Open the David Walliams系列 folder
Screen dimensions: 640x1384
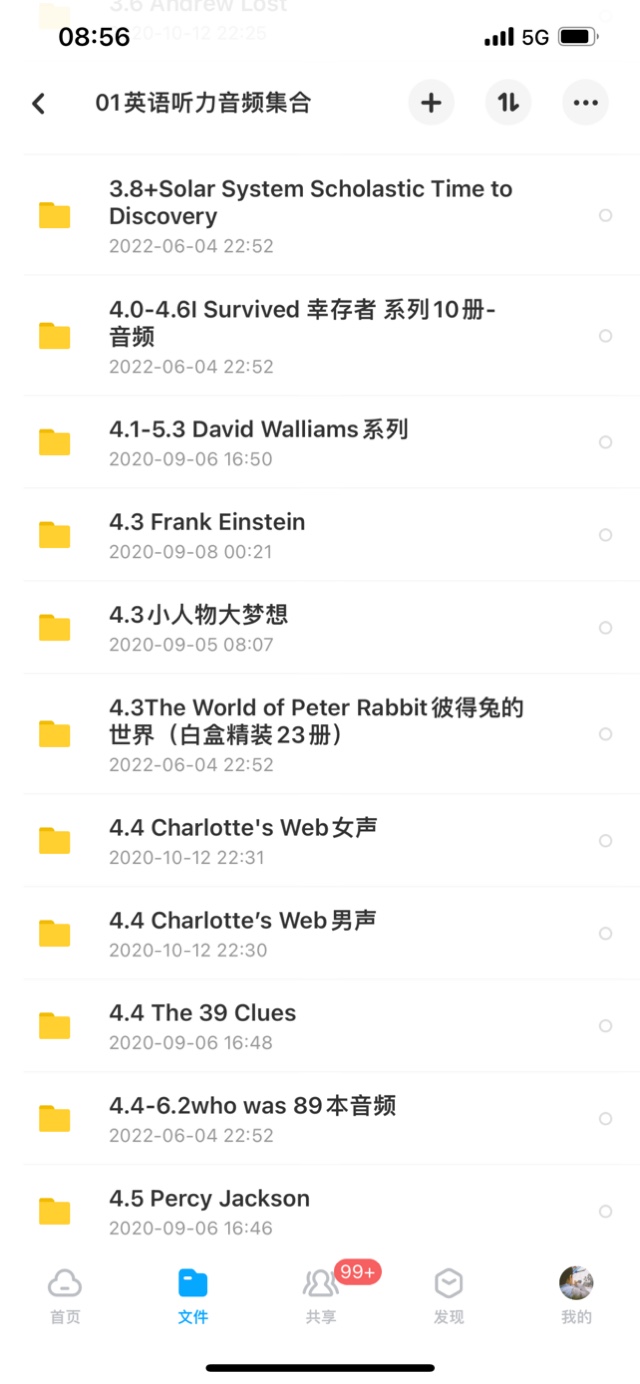[x=320, y=442]
